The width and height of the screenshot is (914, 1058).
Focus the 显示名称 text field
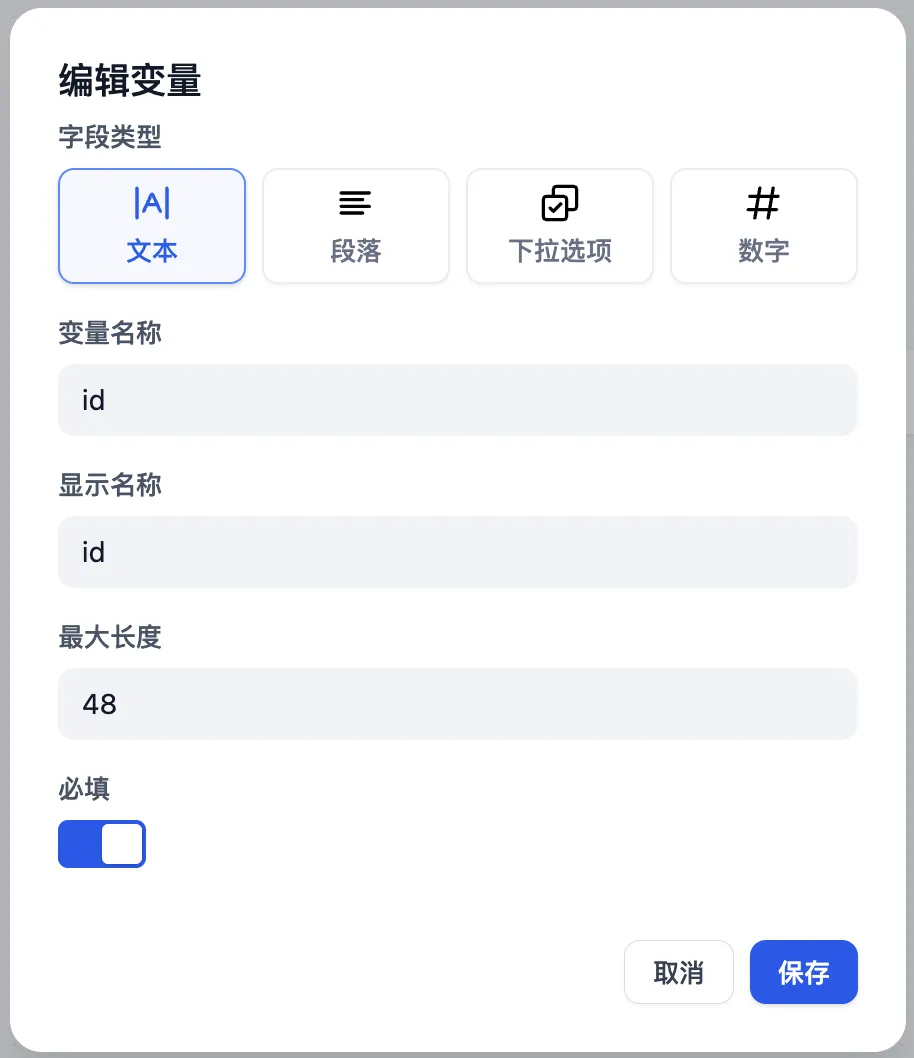[x=458, y=552]
